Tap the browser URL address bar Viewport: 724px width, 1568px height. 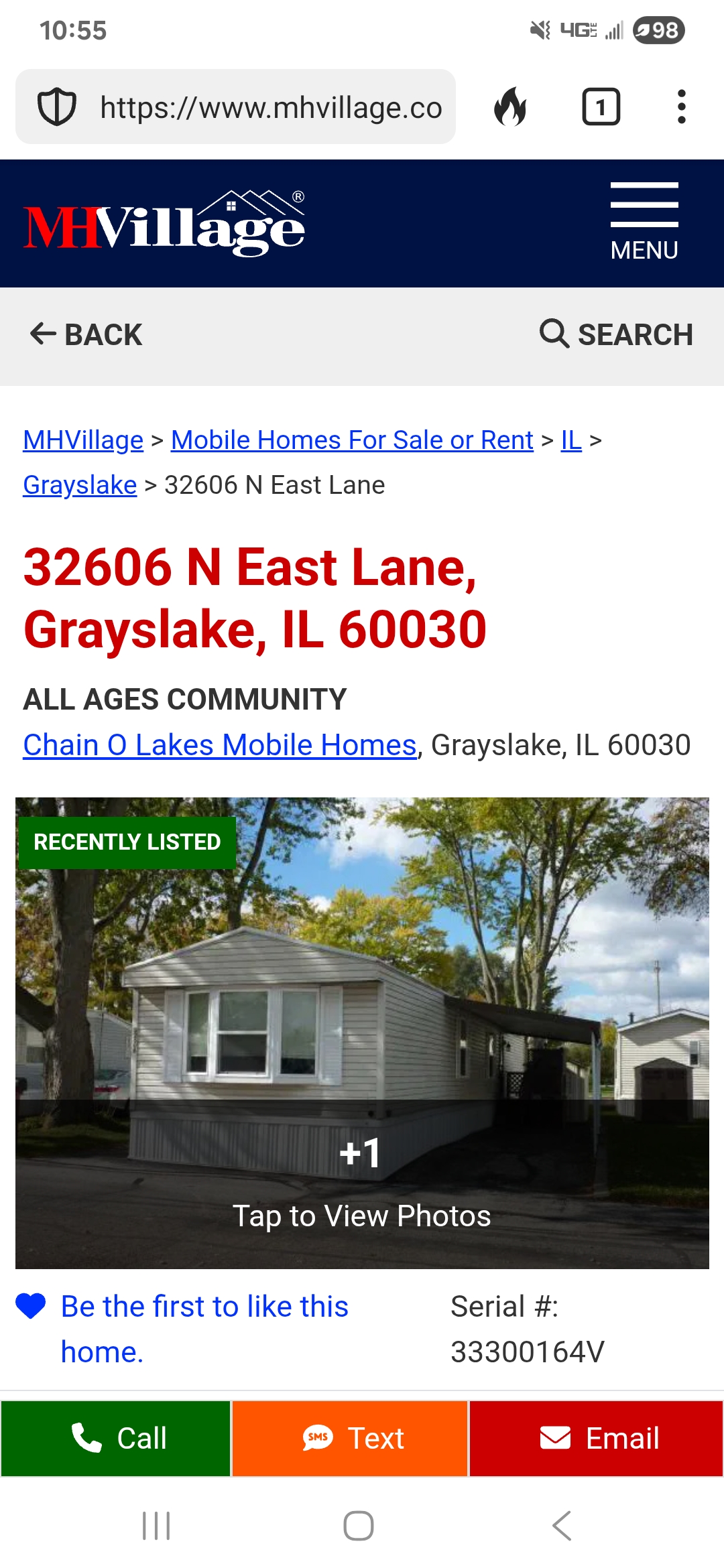coord(268,107)
